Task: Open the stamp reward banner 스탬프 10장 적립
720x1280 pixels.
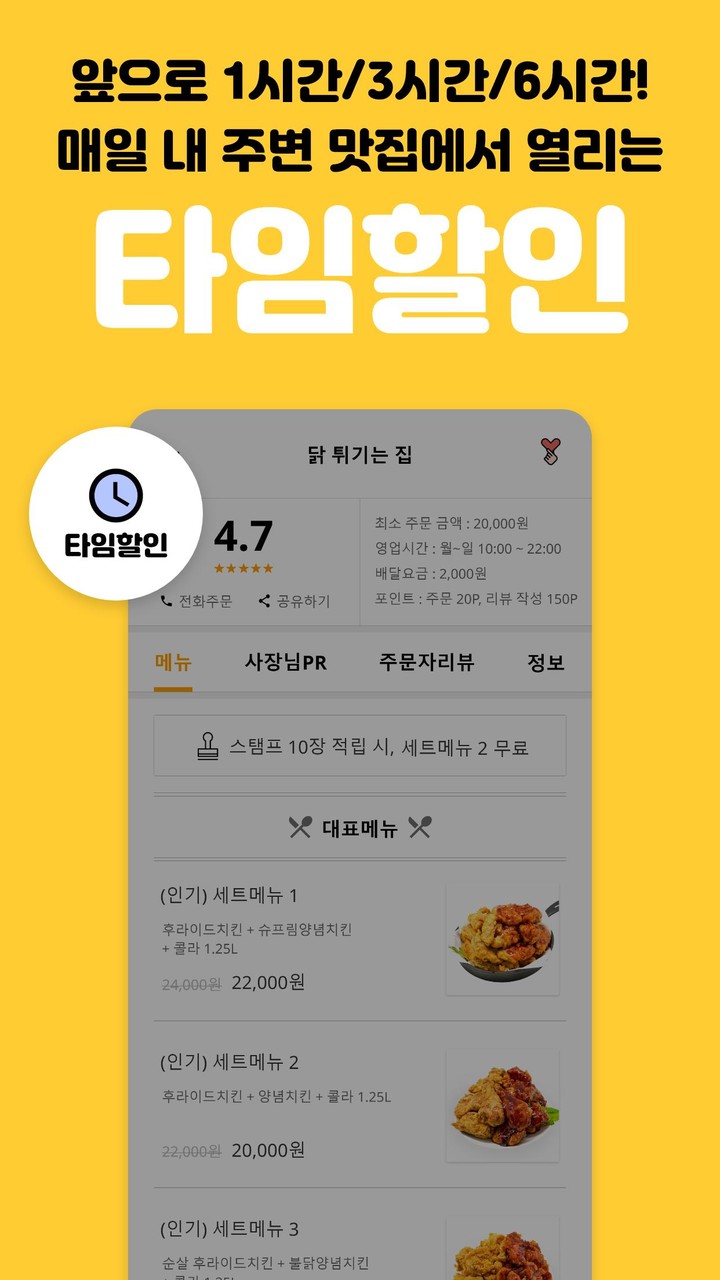Action: 359,745
